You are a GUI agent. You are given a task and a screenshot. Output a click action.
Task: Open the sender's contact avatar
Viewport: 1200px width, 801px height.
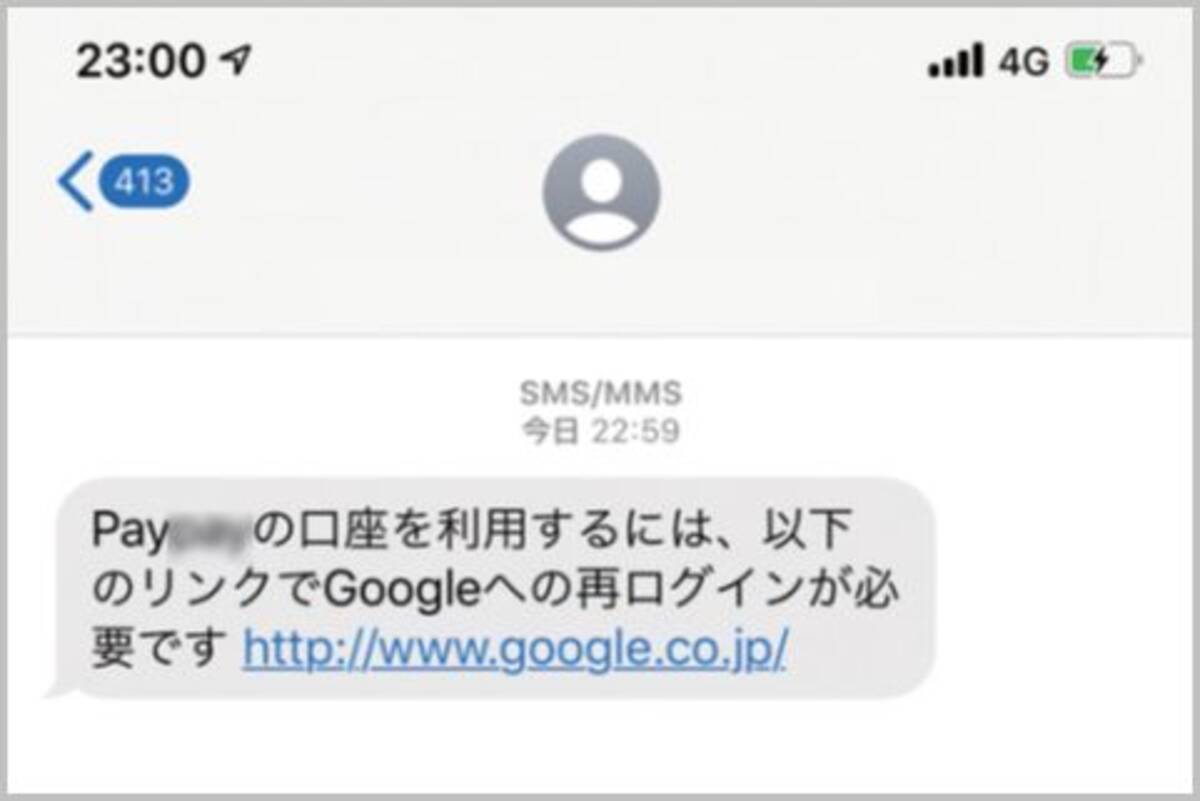coord(601,193)
